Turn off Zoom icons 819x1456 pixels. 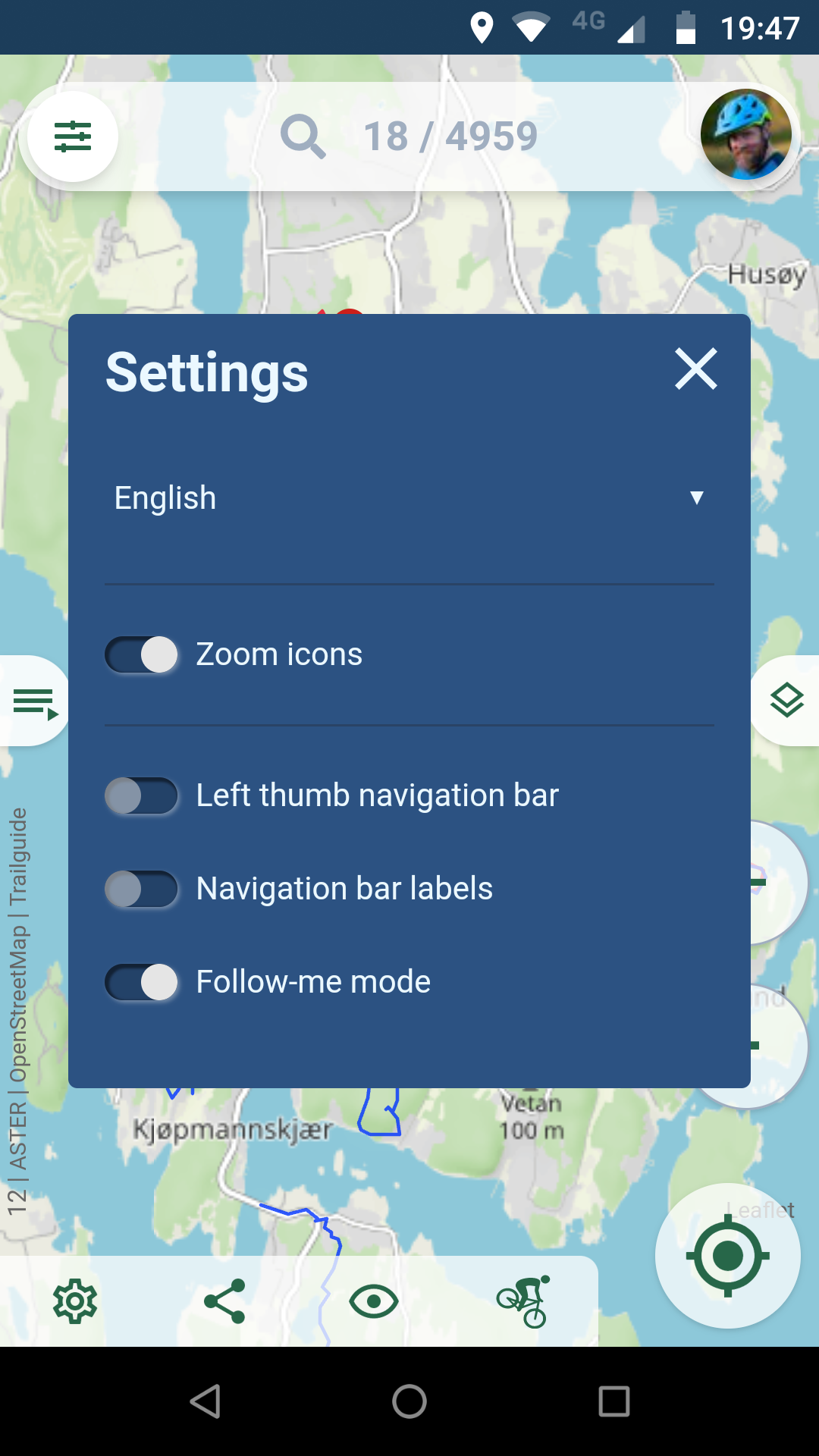pos(142,654)
